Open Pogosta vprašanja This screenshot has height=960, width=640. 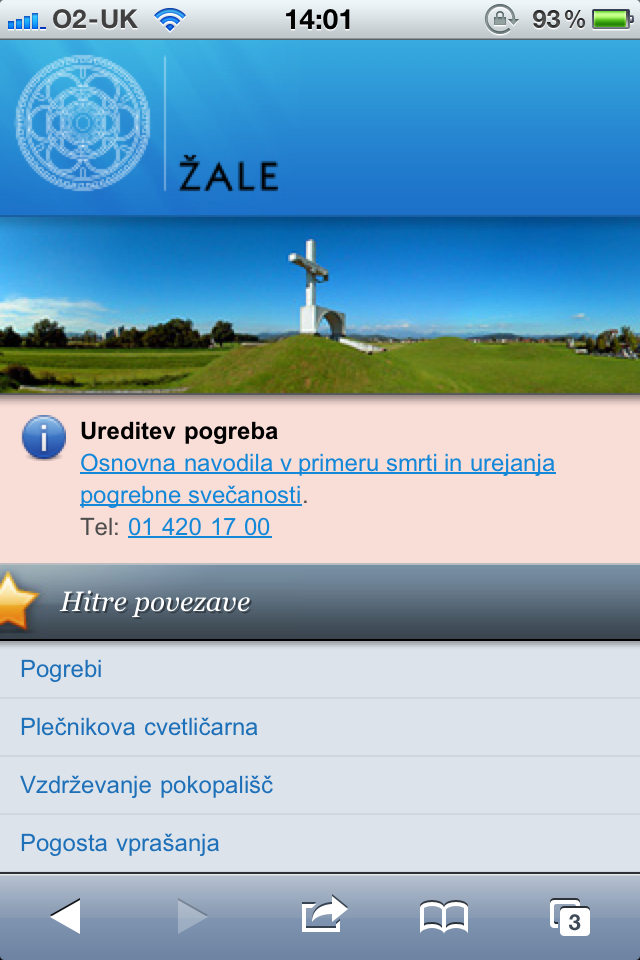pos(120,843)
